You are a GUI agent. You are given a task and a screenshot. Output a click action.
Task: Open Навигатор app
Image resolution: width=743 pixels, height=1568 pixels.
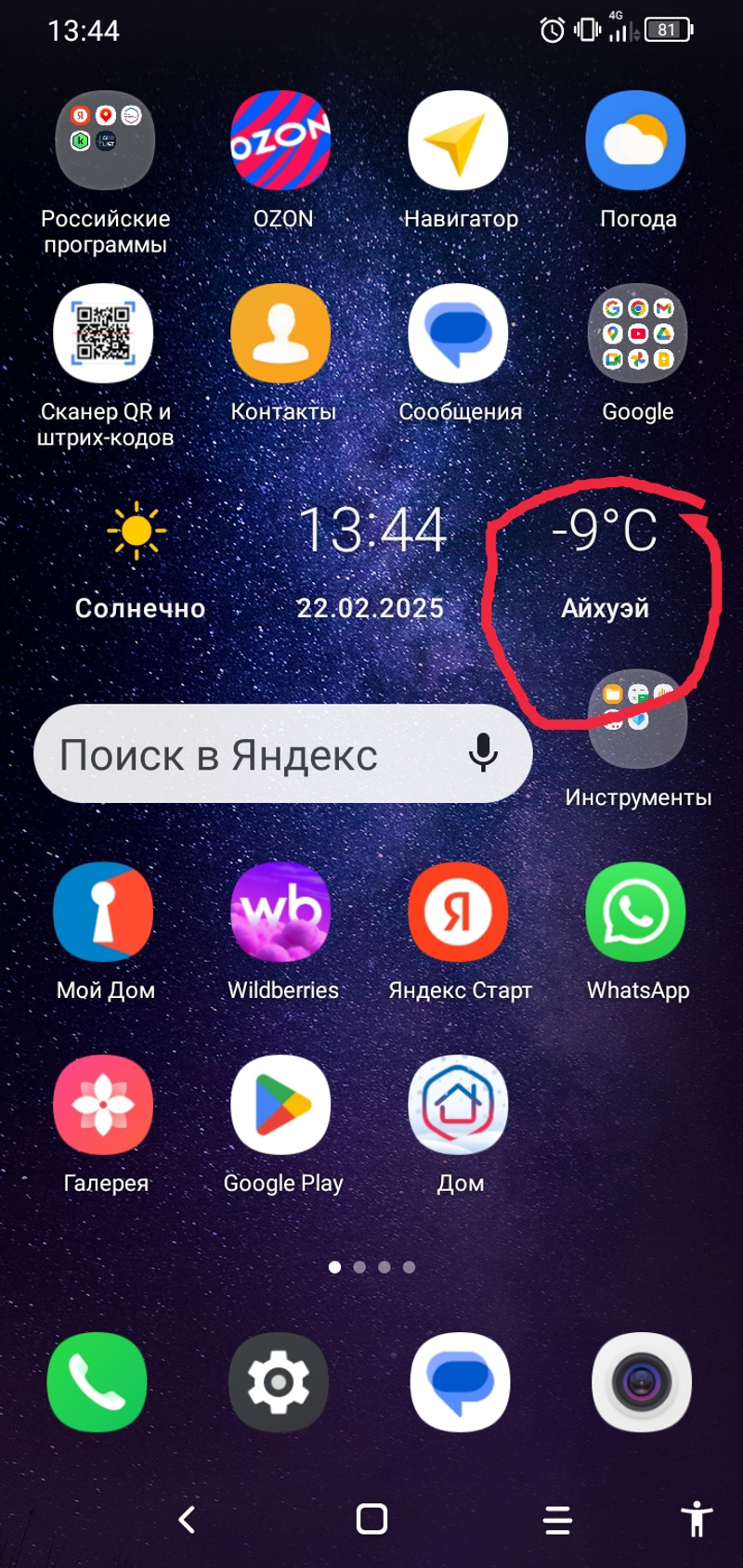[x=460, y=141]
